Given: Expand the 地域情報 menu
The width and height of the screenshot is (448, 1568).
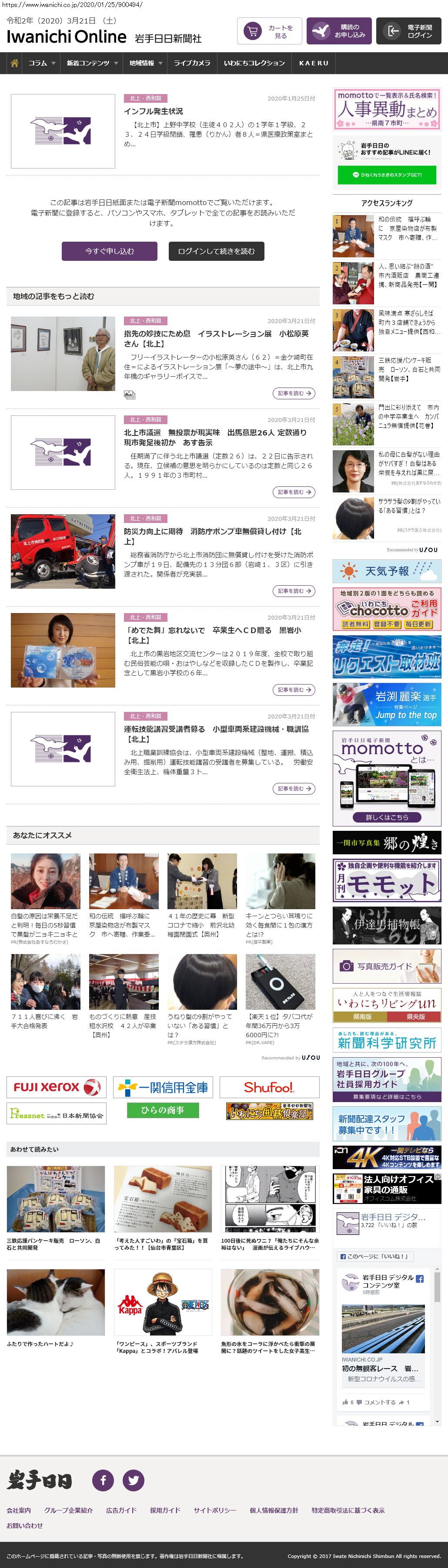Looking at the screenshot, I should coord(145,63).
